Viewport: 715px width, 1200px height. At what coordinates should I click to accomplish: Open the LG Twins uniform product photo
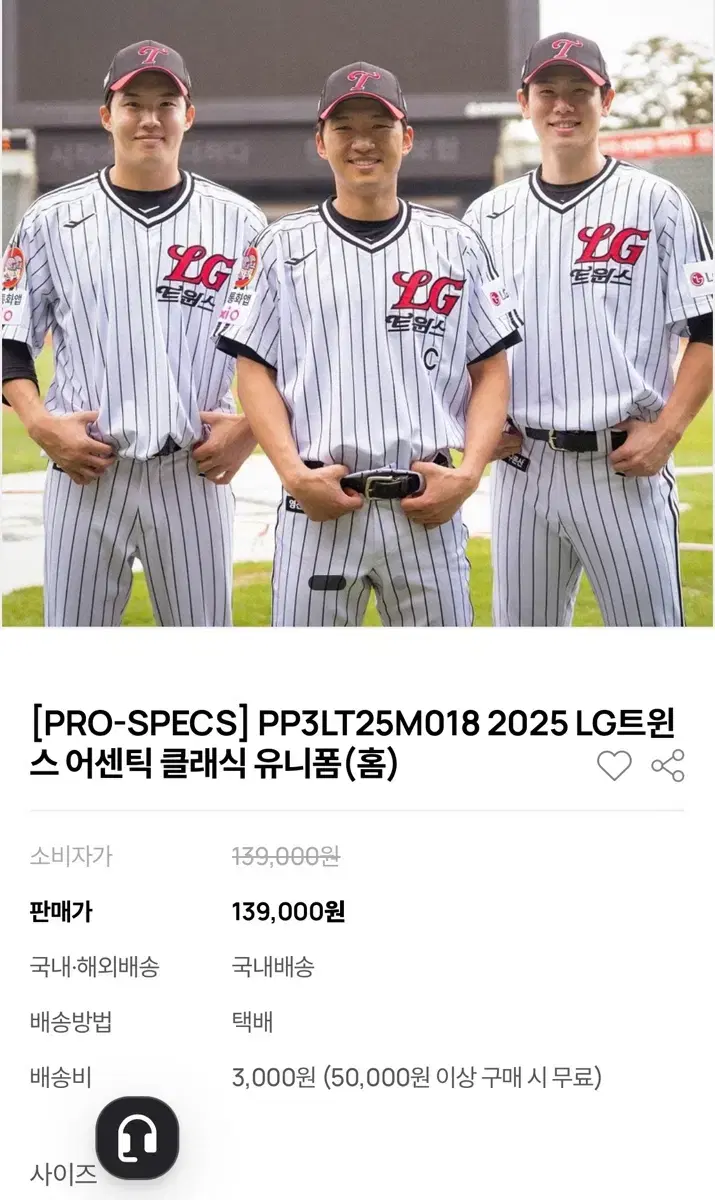click(x=358, y=313)
